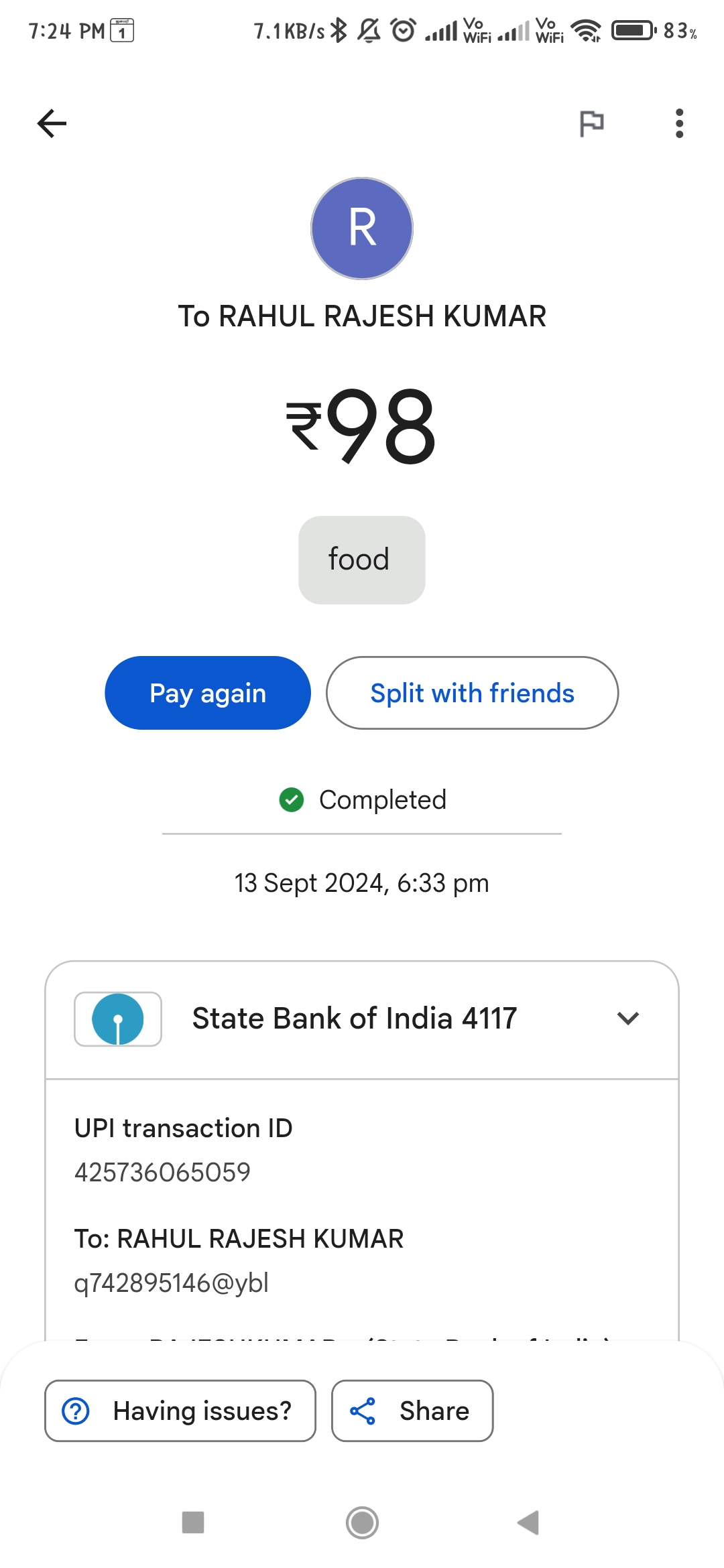Open the three-dot overflow menu
Image resolution: width=724 pixels, height=1568 pixels.
[x=679, y=123]
